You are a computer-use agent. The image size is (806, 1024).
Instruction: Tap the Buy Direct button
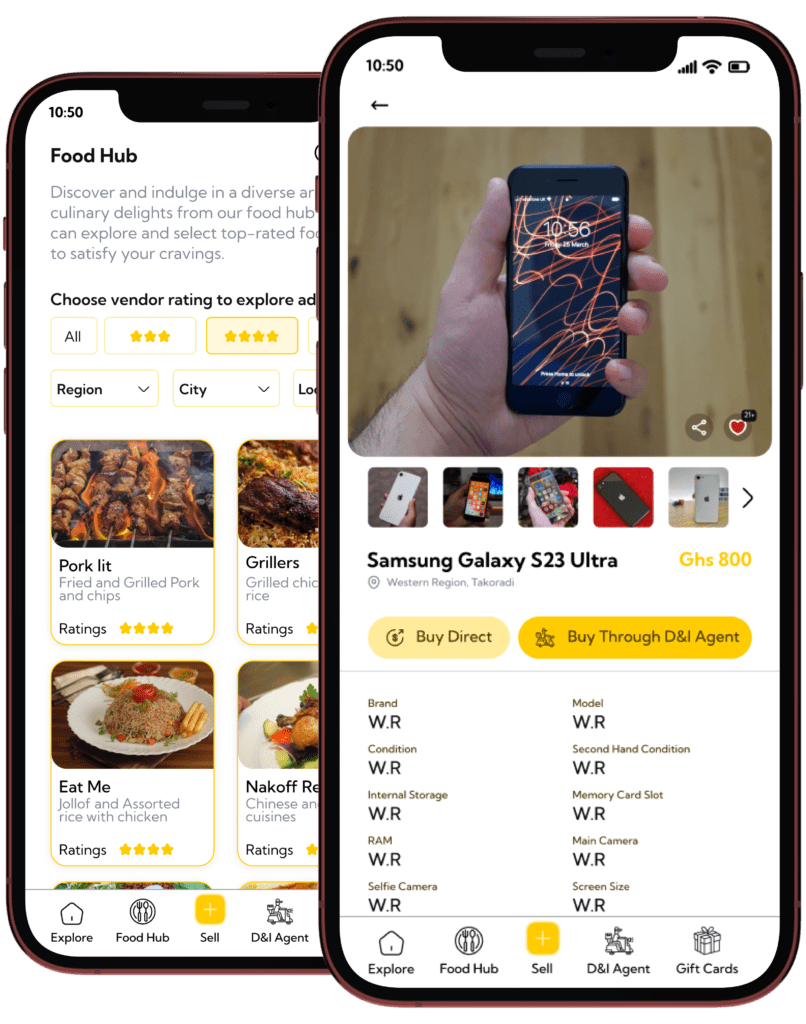pos(438,637)
